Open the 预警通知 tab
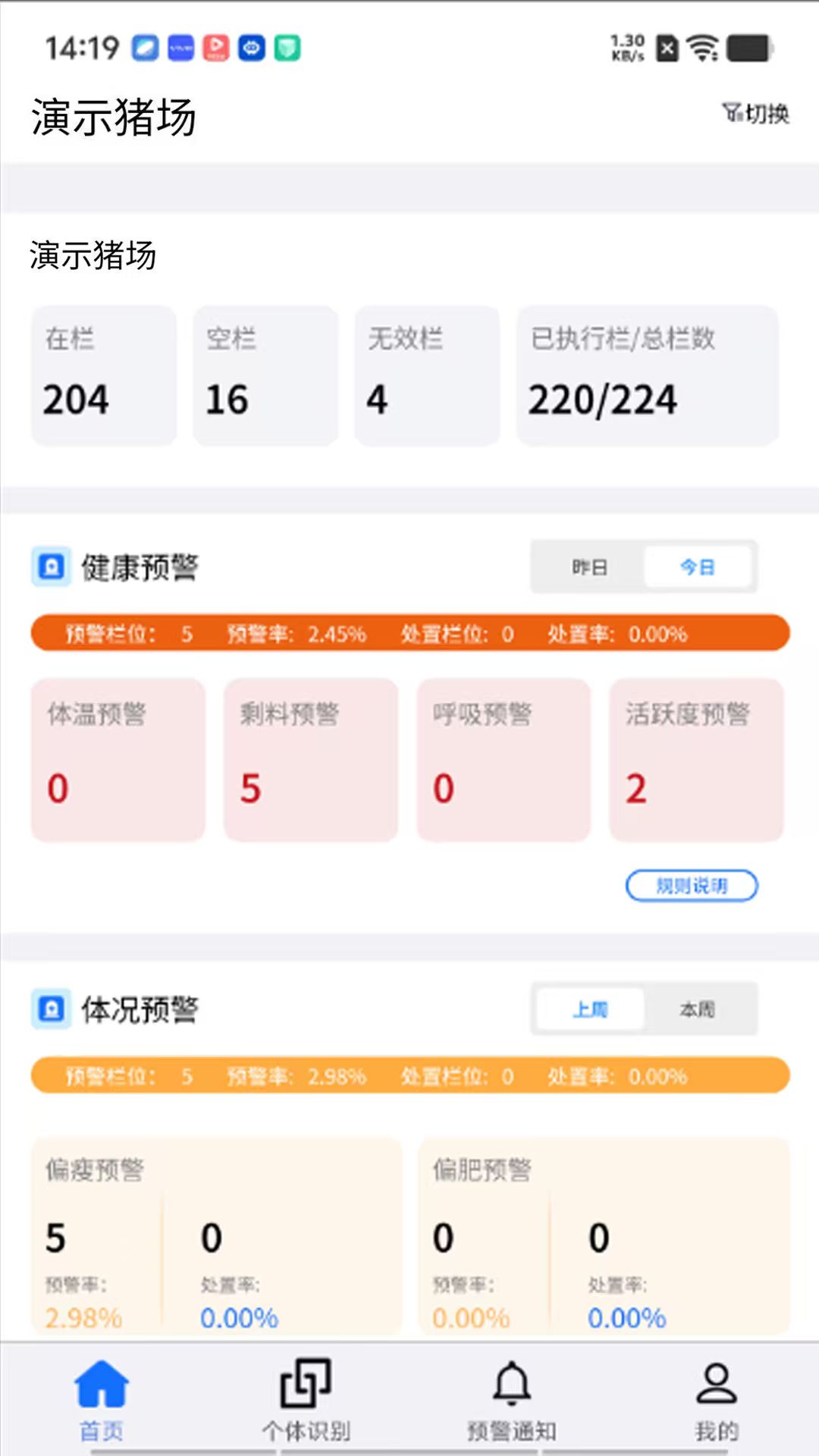 point(512,1400)
